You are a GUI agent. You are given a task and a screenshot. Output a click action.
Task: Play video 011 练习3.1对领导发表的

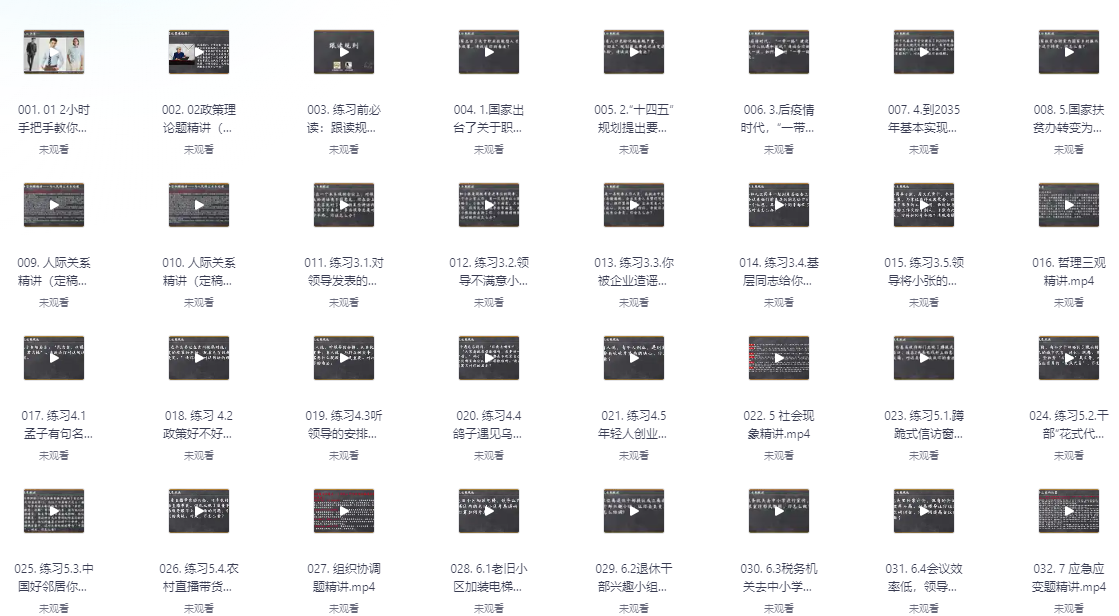coord(344,205)
